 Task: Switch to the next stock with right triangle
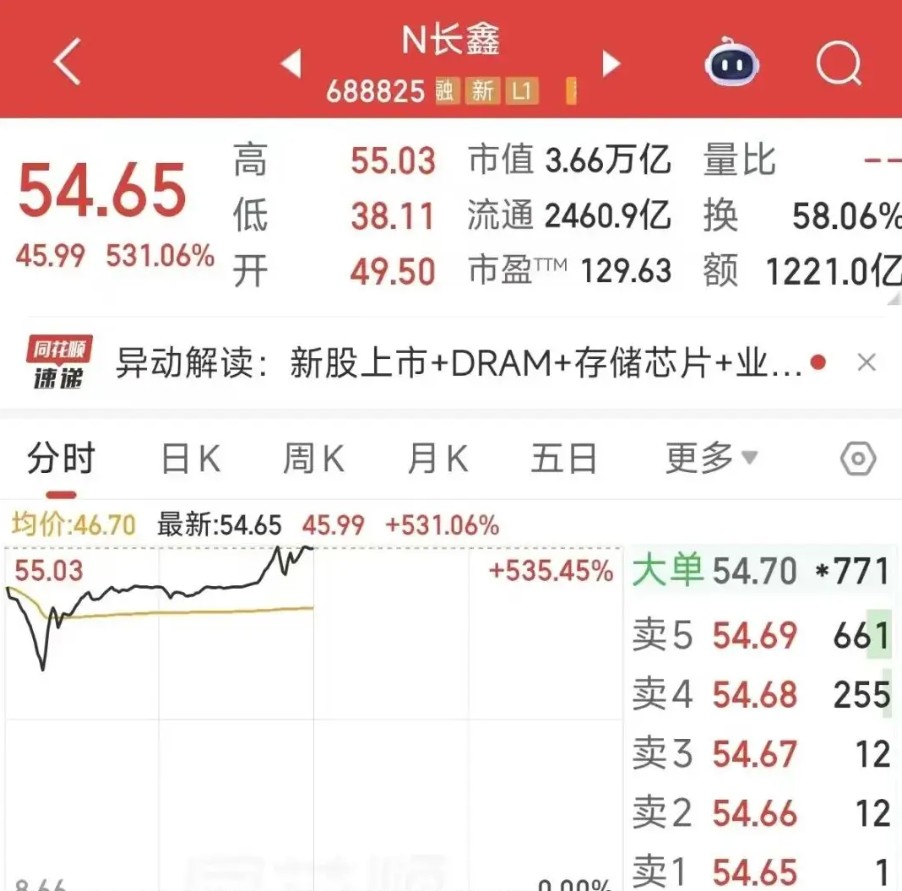[611, 63]
